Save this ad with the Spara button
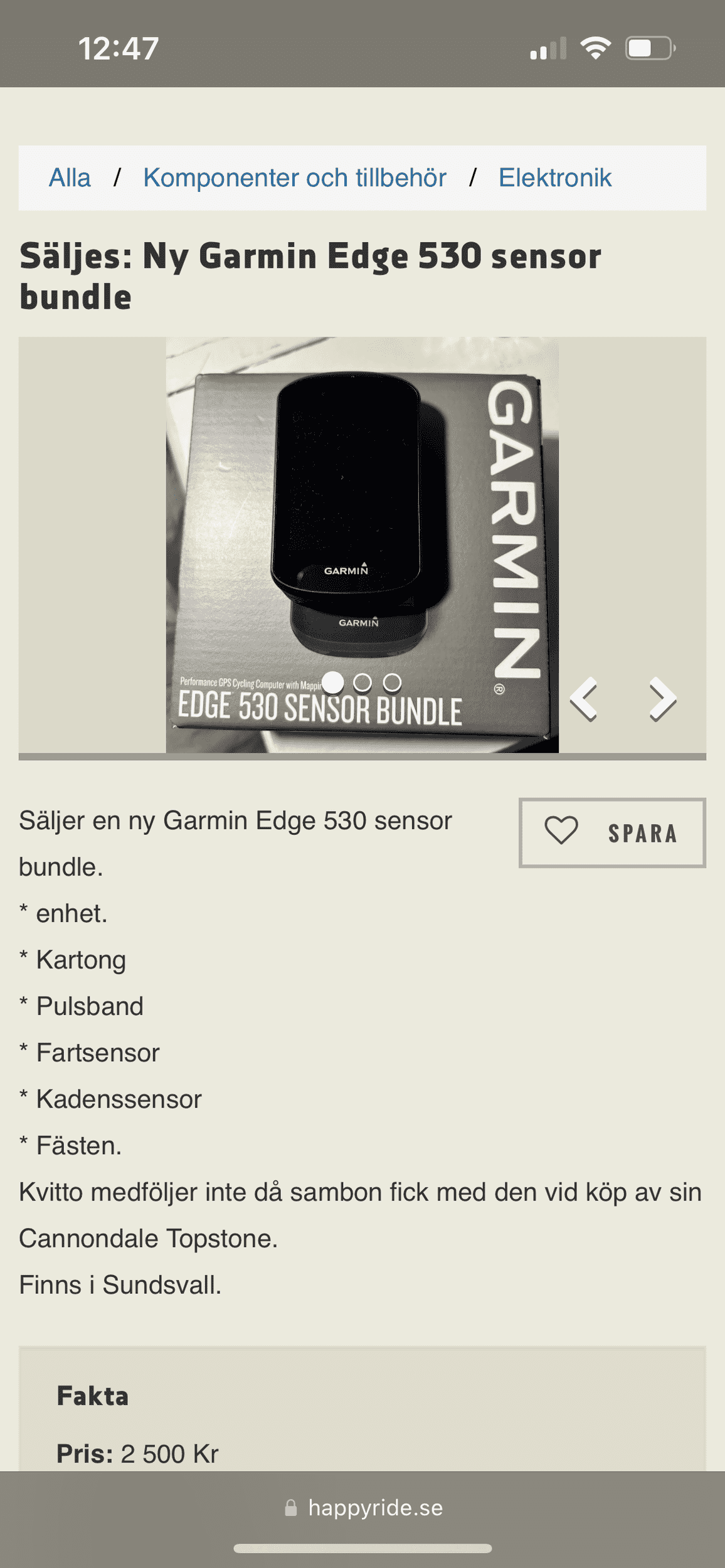Screen dimensions: 725x1568 [612, 833]
